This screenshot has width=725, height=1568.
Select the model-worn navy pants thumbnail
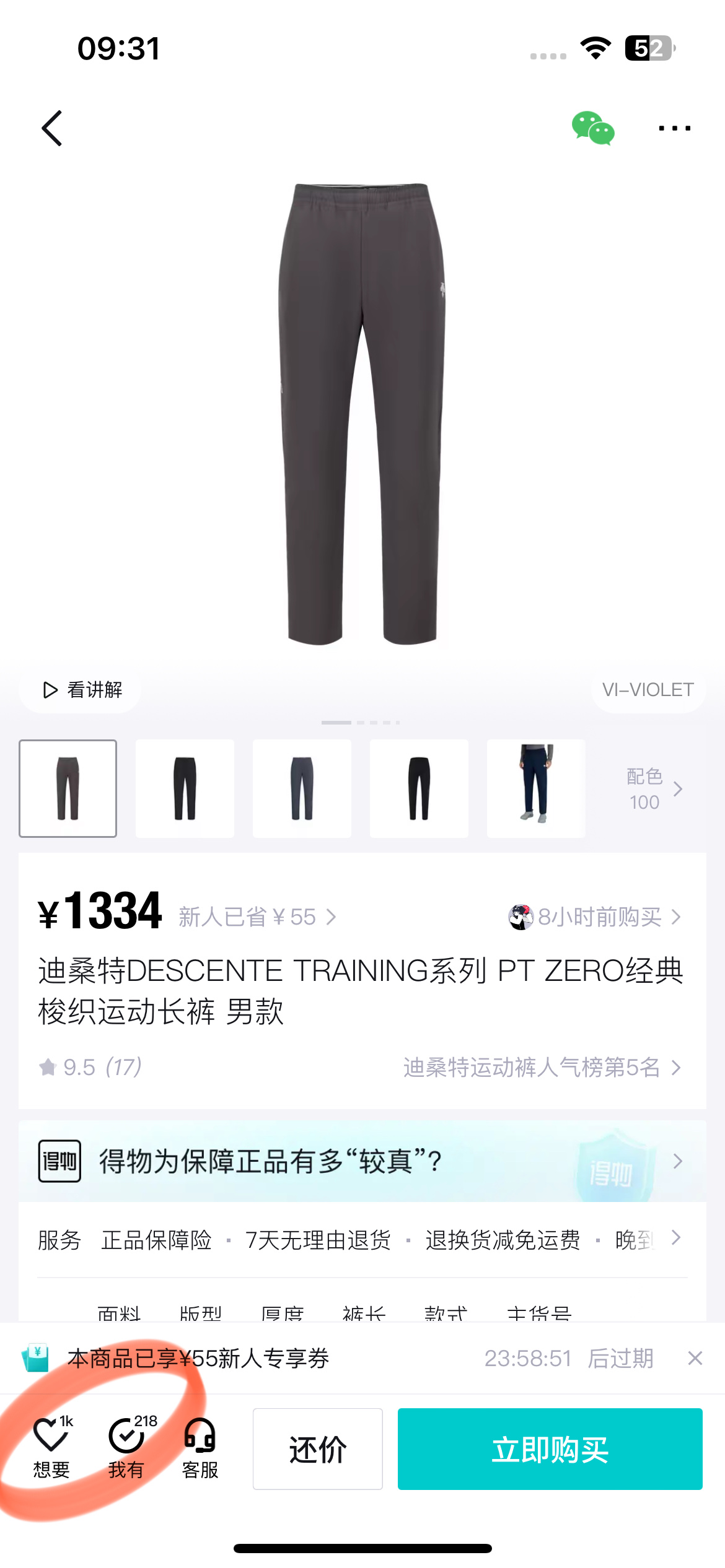click(x=536, y=788)
